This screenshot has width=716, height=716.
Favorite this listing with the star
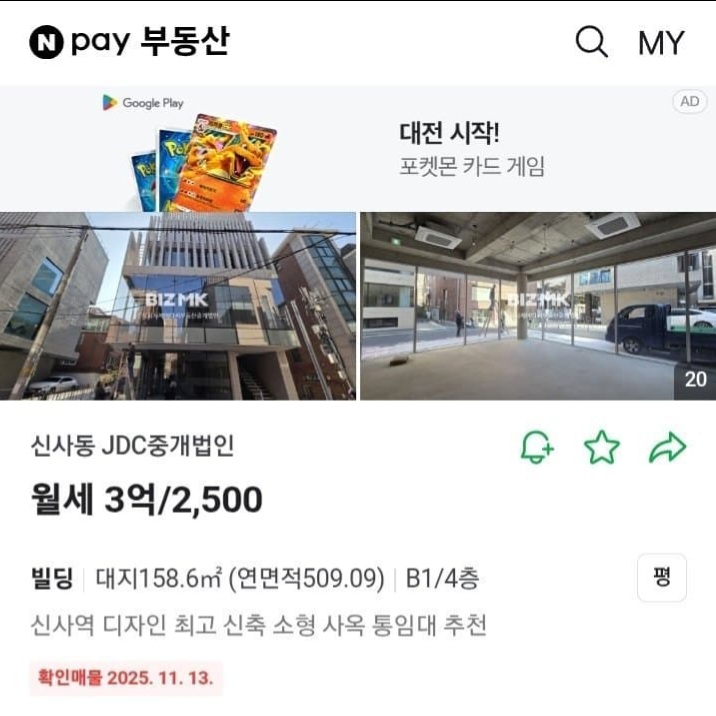tap(602, 447)
